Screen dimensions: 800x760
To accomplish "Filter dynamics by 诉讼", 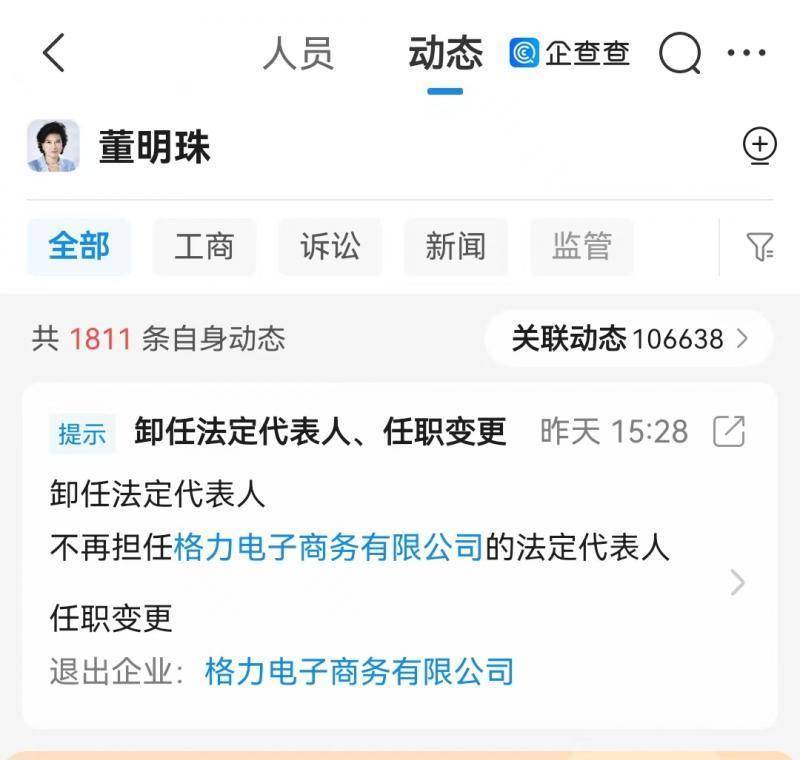I will point(330,247).
